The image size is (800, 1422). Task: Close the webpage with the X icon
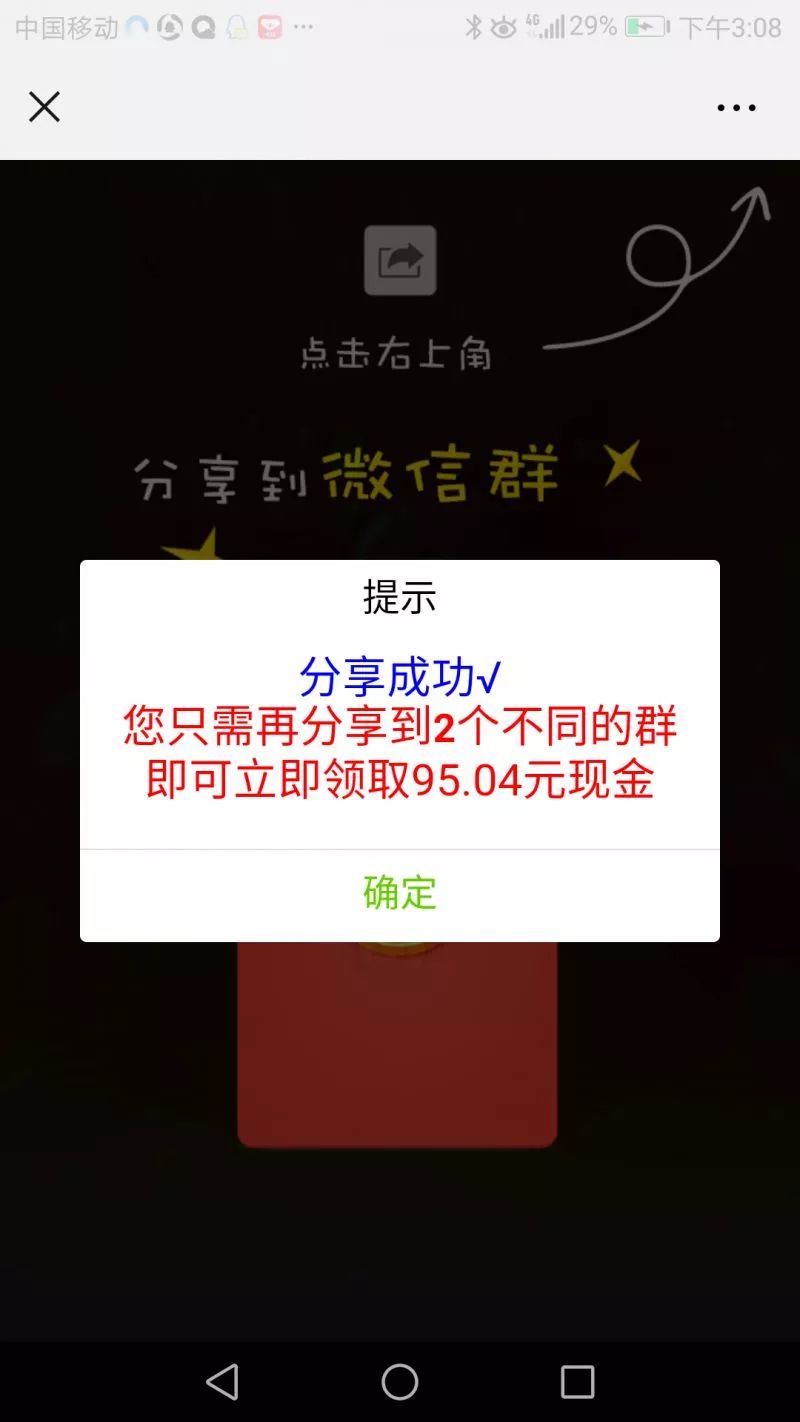[44, 107]
